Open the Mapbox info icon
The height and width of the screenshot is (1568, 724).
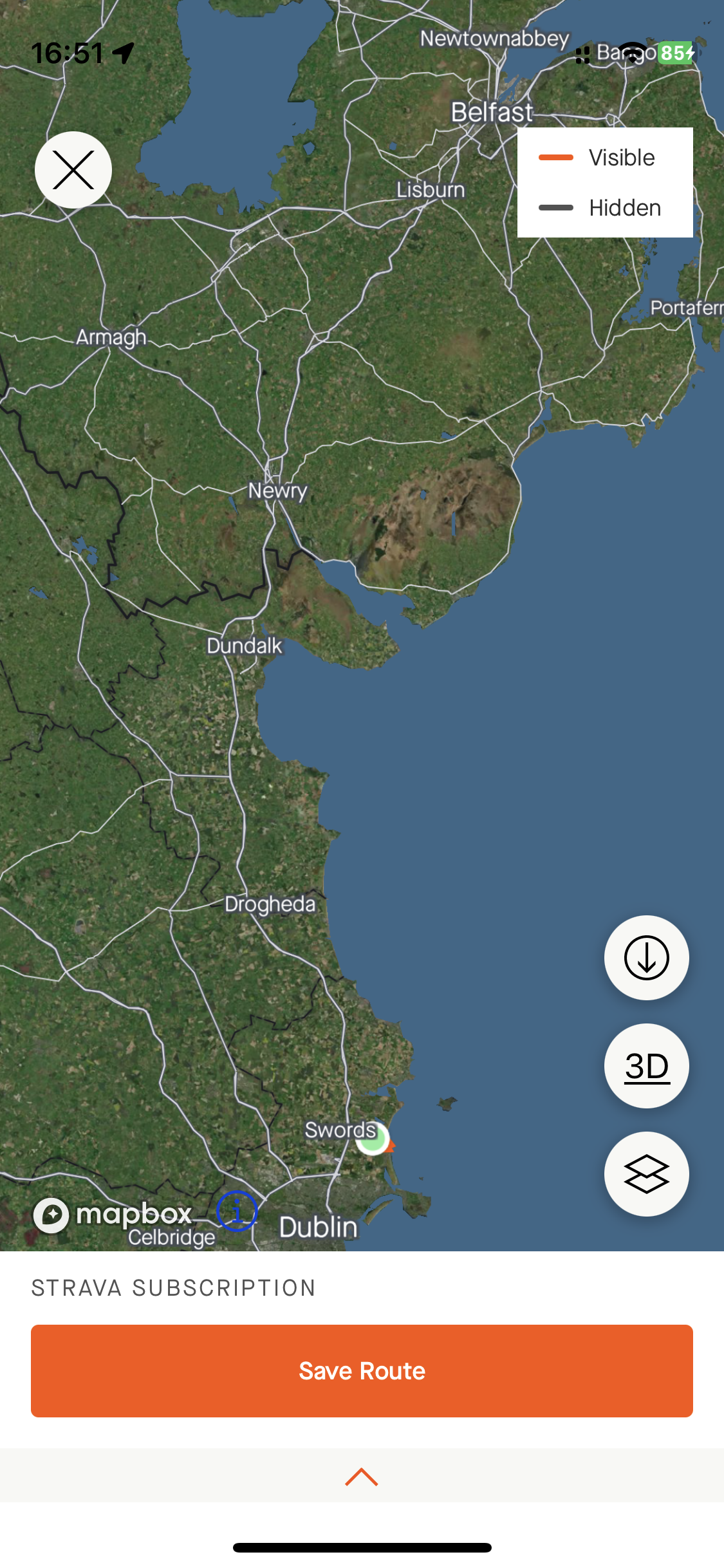(237, 1211)
